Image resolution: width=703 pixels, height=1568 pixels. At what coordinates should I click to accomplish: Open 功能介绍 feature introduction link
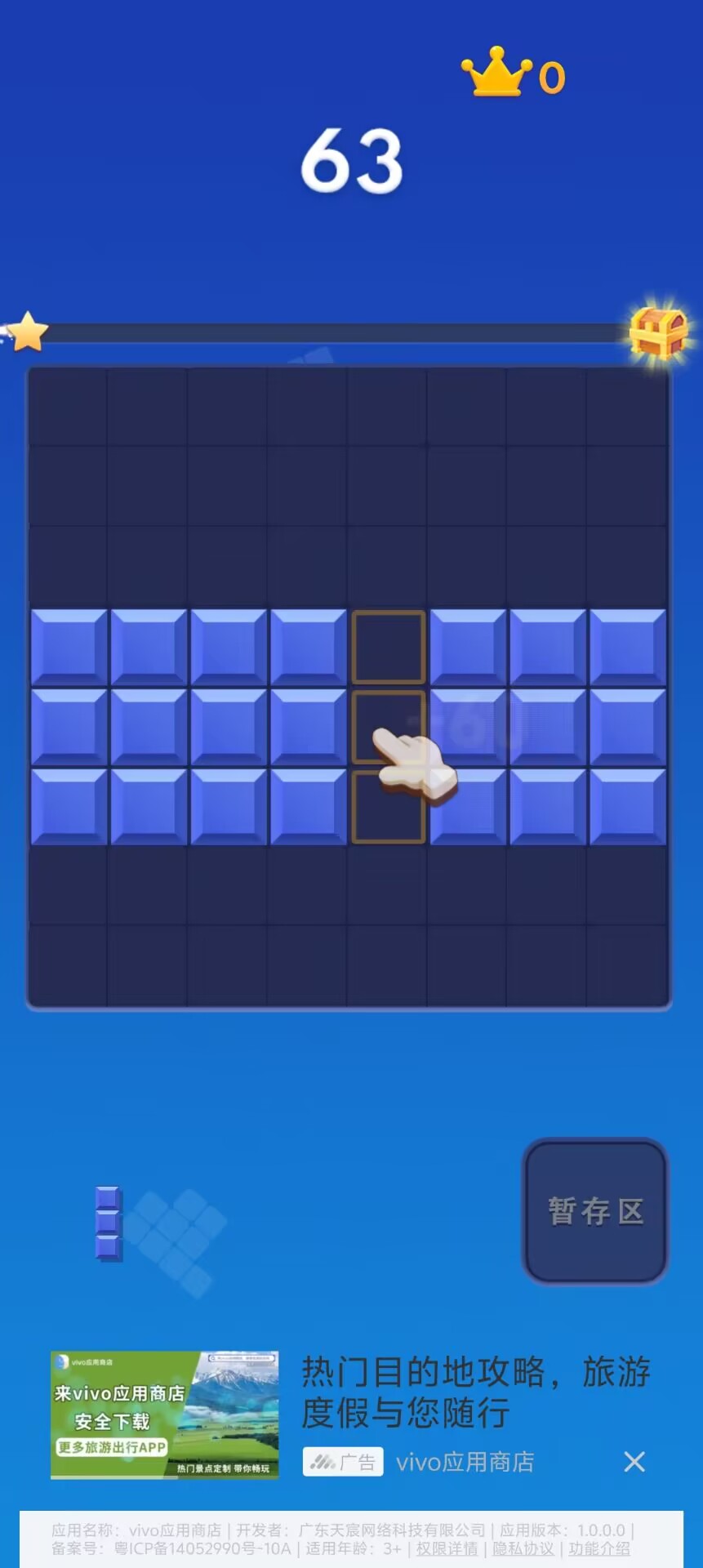pos(598,1548)
